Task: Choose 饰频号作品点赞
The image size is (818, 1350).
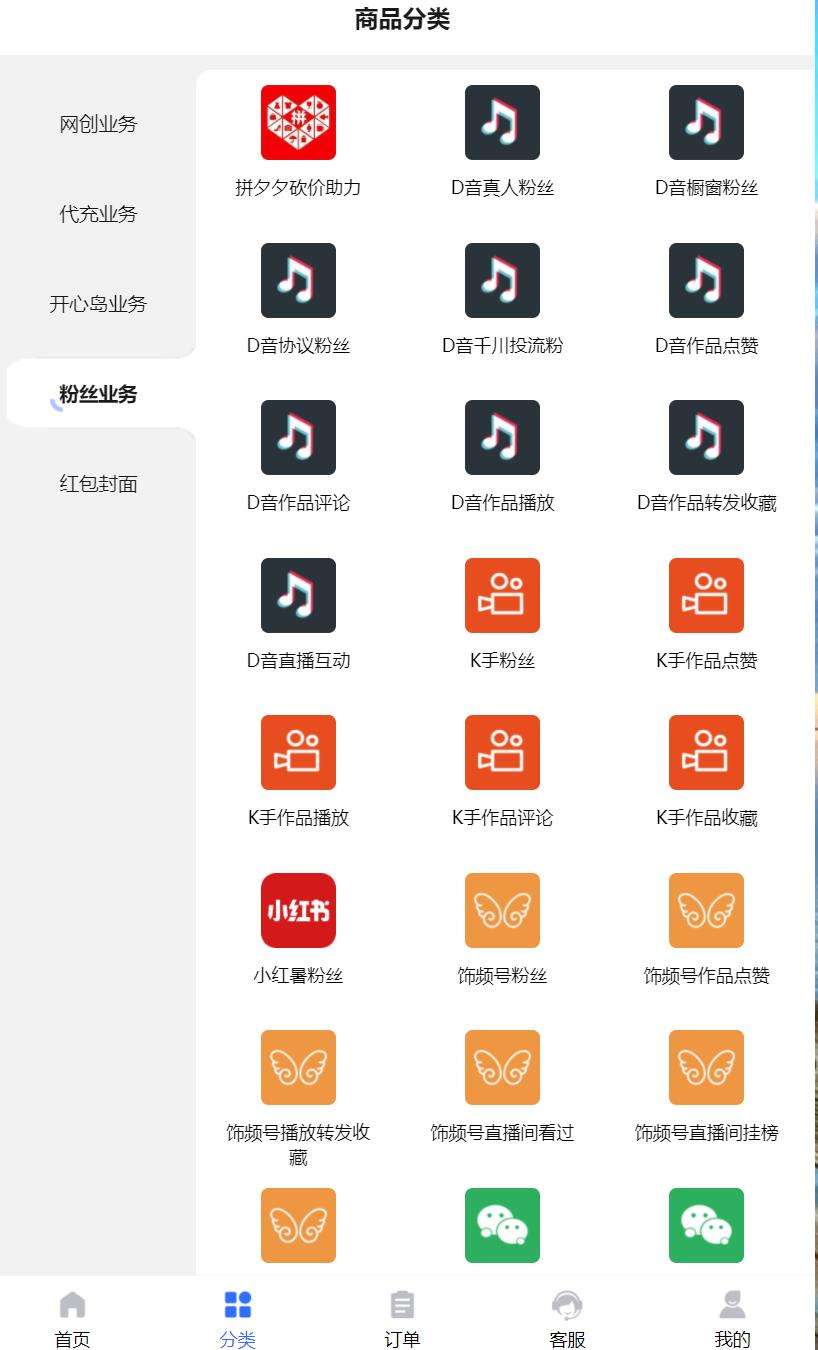Action: [706, 929]
